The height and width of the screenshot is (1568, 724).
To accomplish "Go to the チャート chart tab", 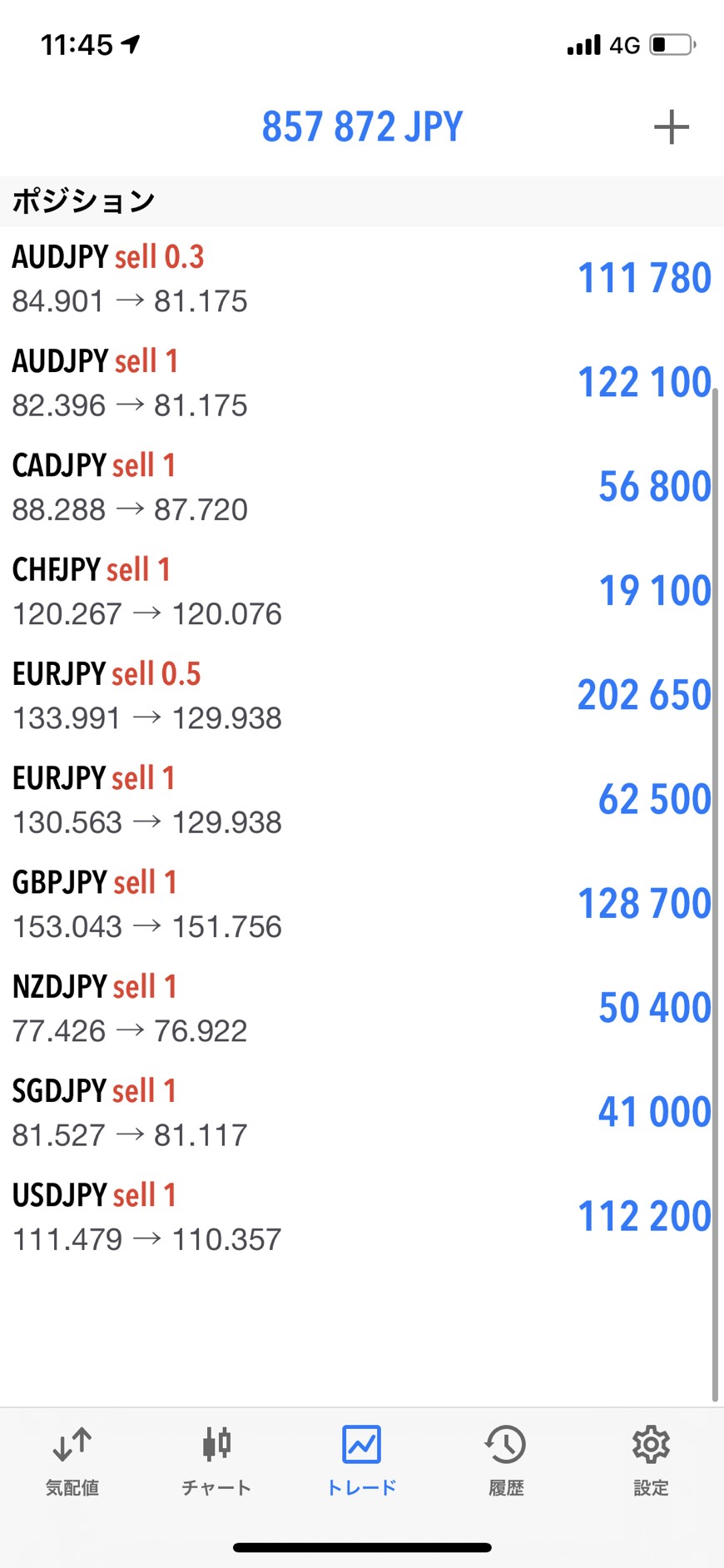I will (216, 1461).
